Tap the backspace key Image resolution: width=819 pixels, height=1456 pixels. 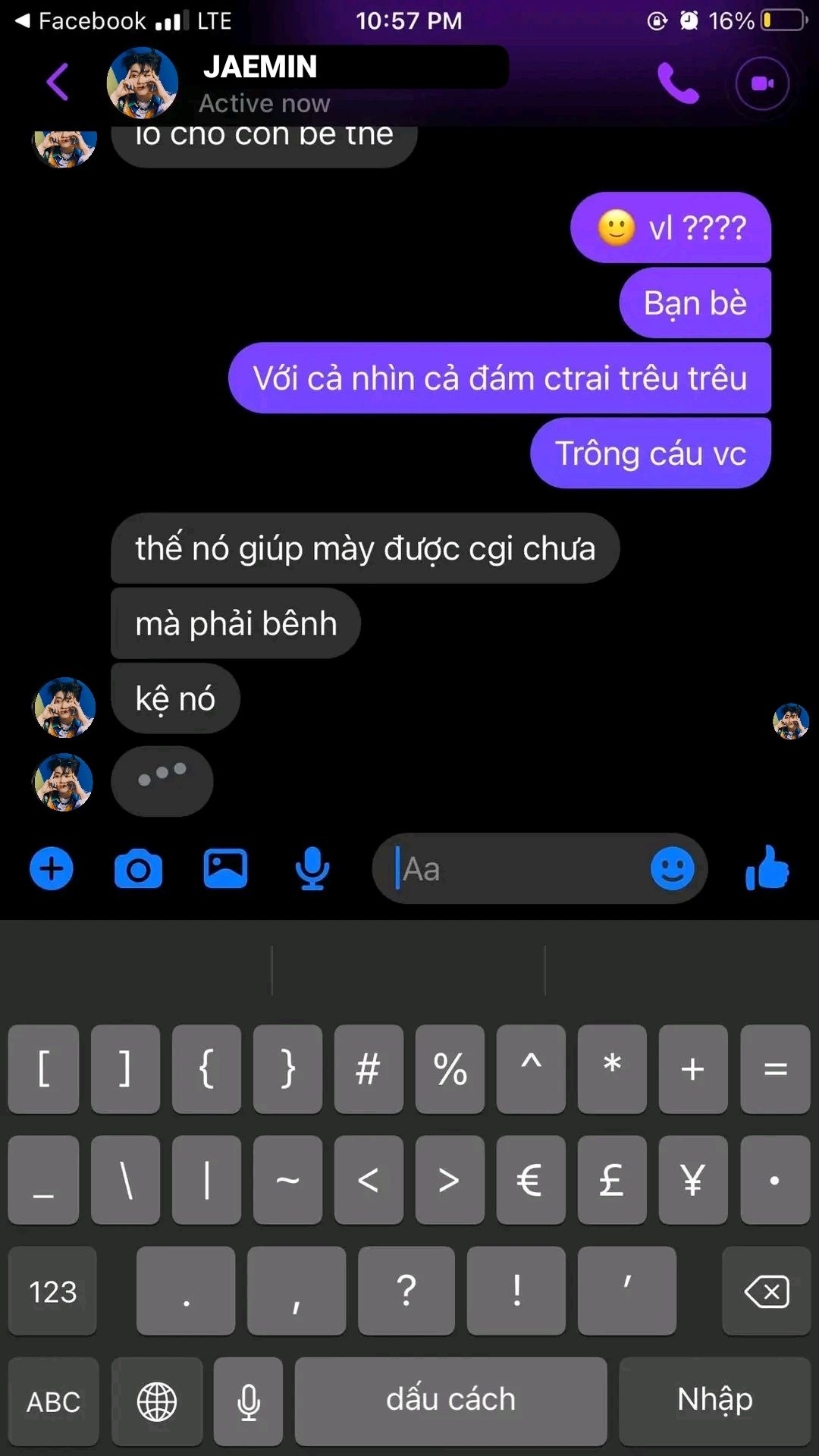point(767,1291)
